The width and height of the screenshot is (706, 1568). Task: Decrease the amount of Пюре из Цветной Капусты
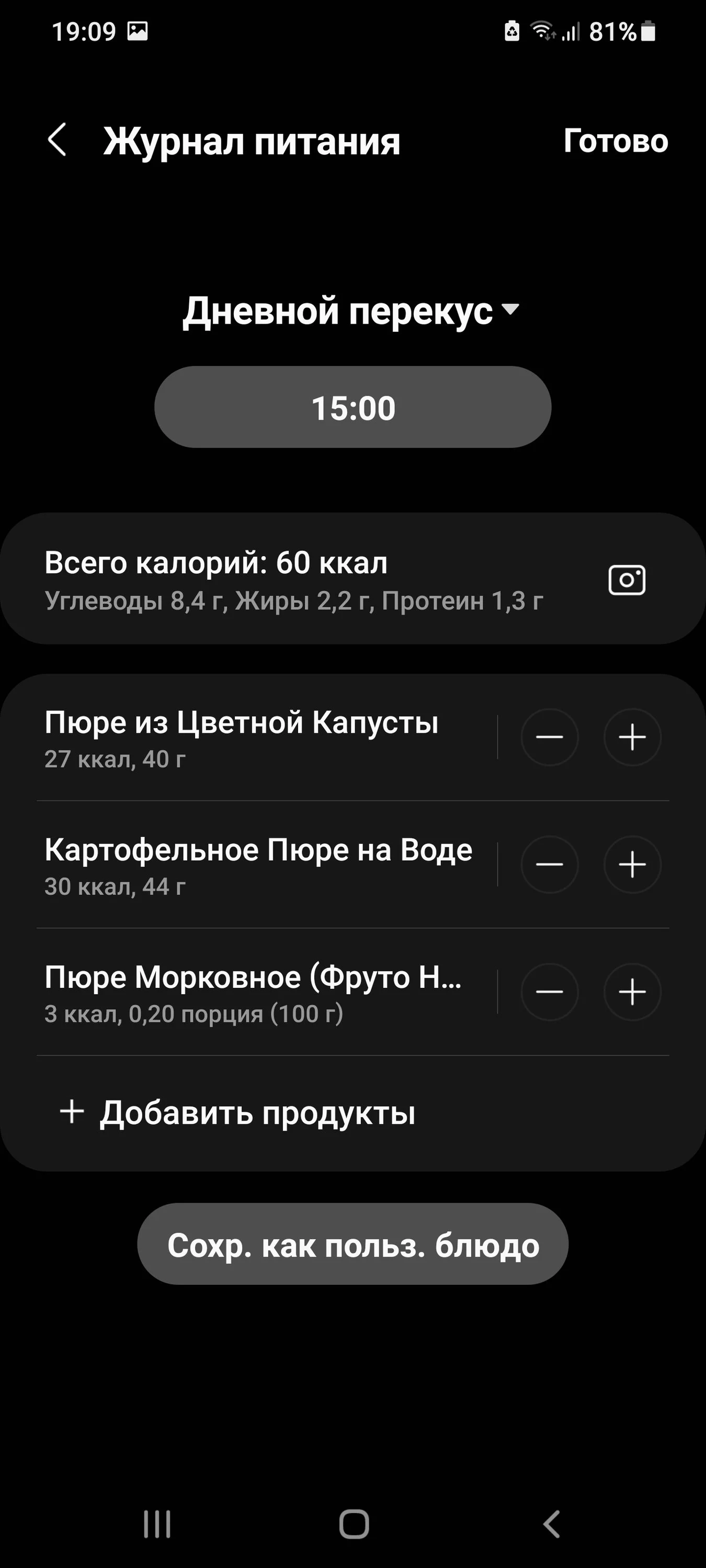[550, 737]
